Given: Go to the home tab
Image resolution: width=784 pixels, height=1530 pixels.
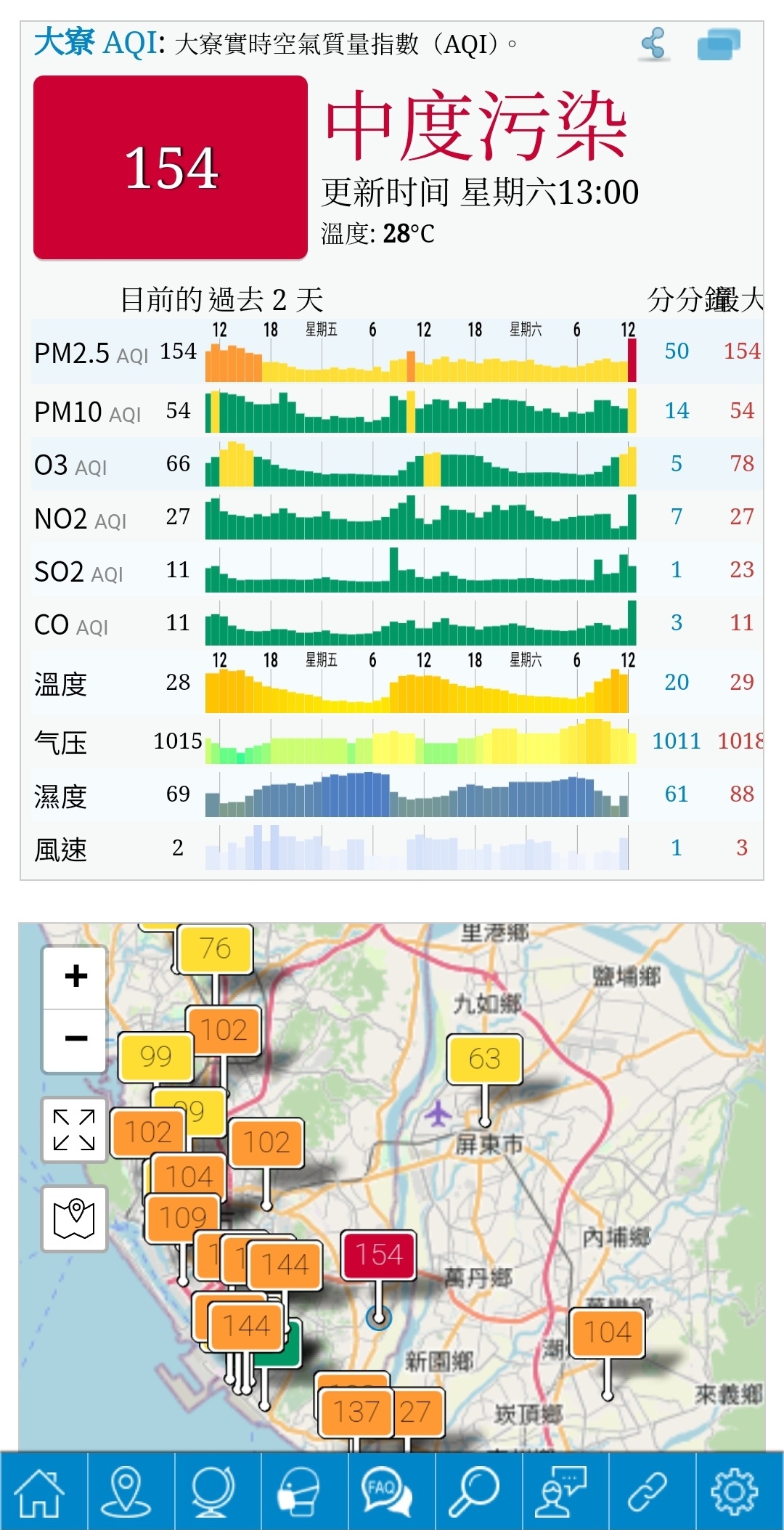Looking at the screenshot, I should 41,1492.
